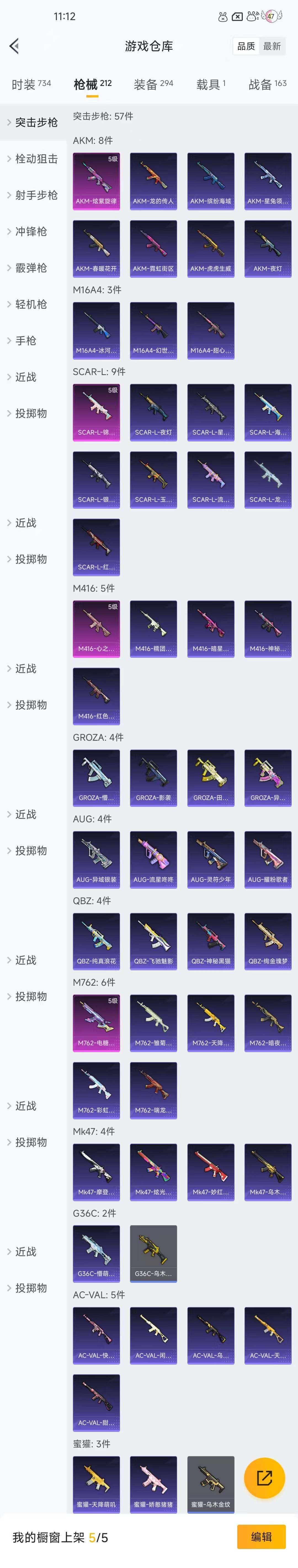Open the 手枪 category
Viewport: 298px width, 1568px height.
(x=26, y=341)
